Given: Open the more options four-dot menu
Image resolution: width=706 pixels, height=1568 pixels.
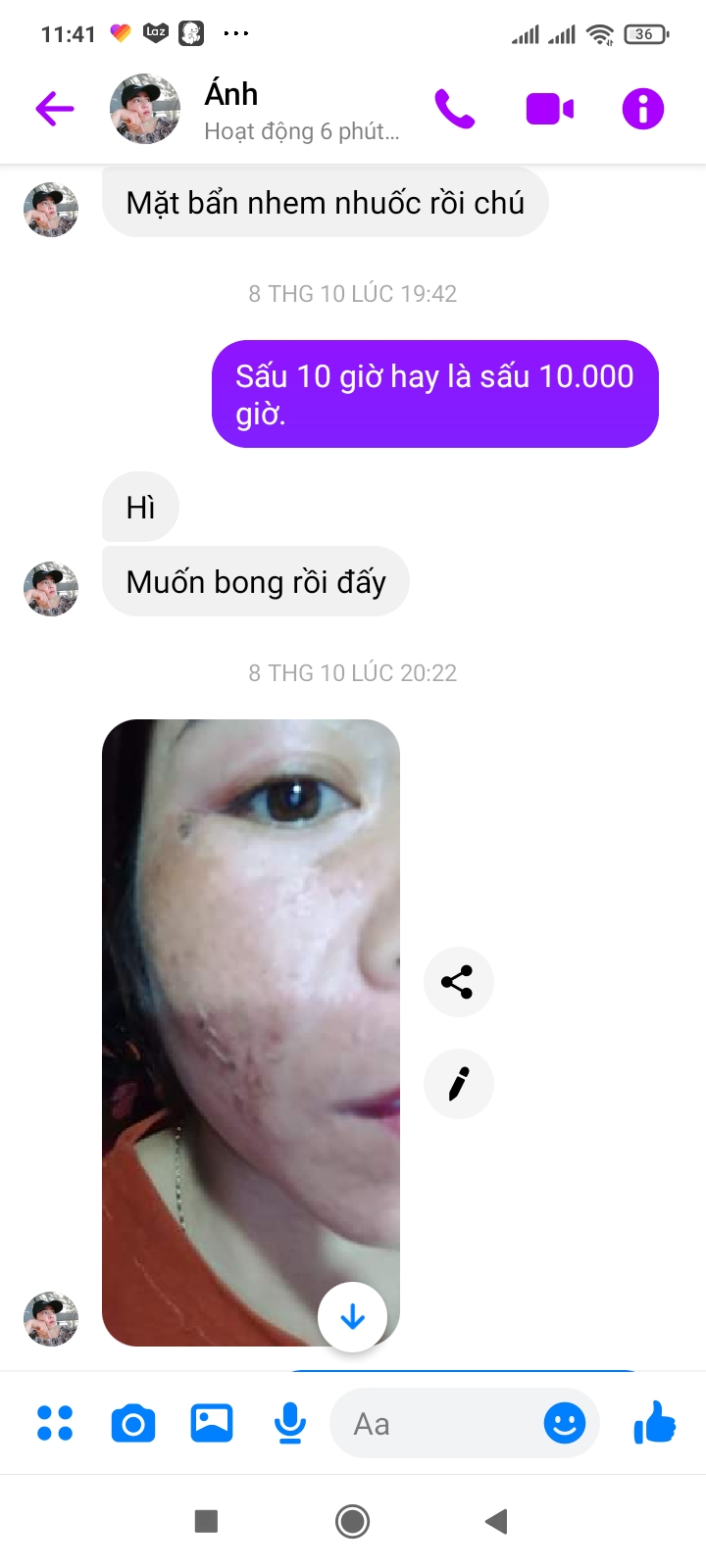Looking at the screenshot, I should [55, 1423].
